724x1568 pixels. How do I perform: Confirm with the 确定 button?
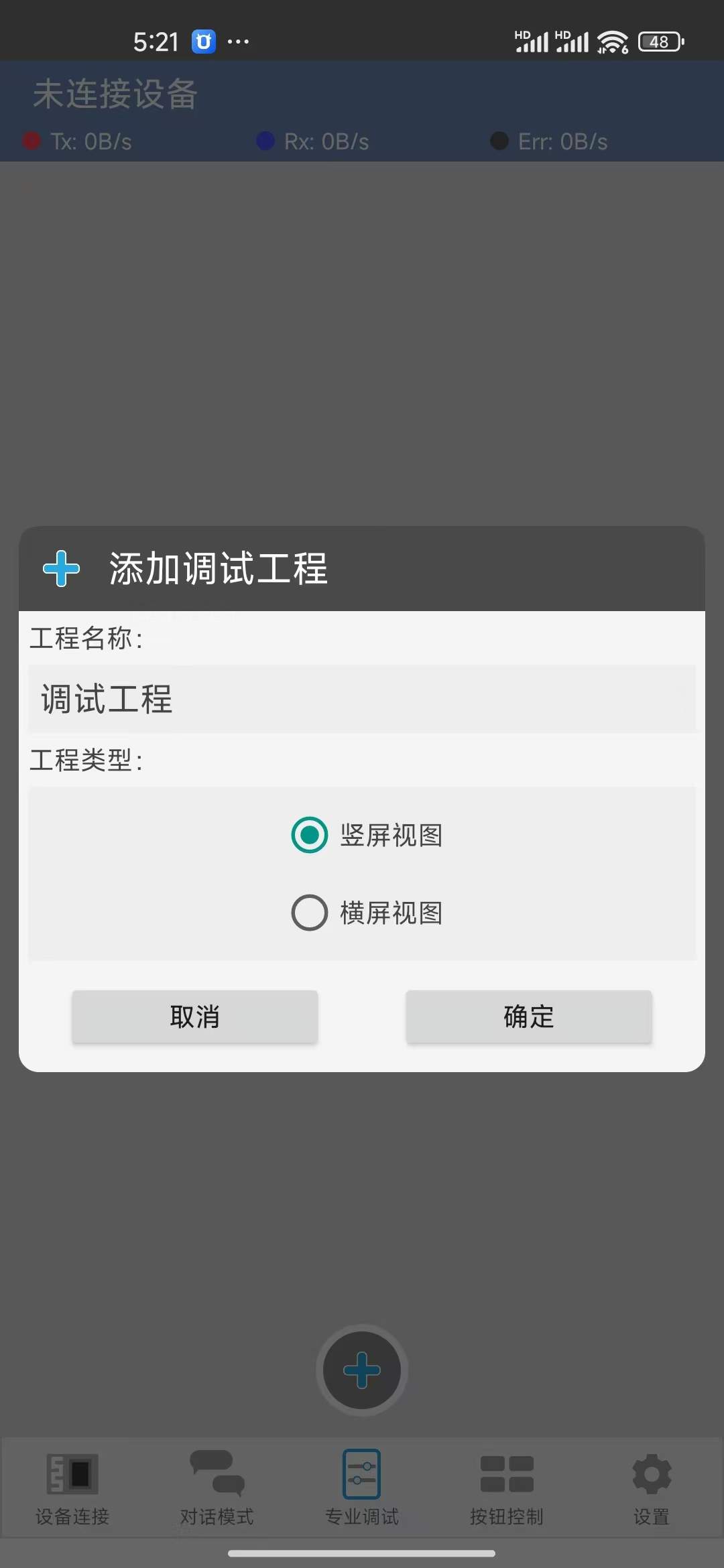click(528, 1017)
